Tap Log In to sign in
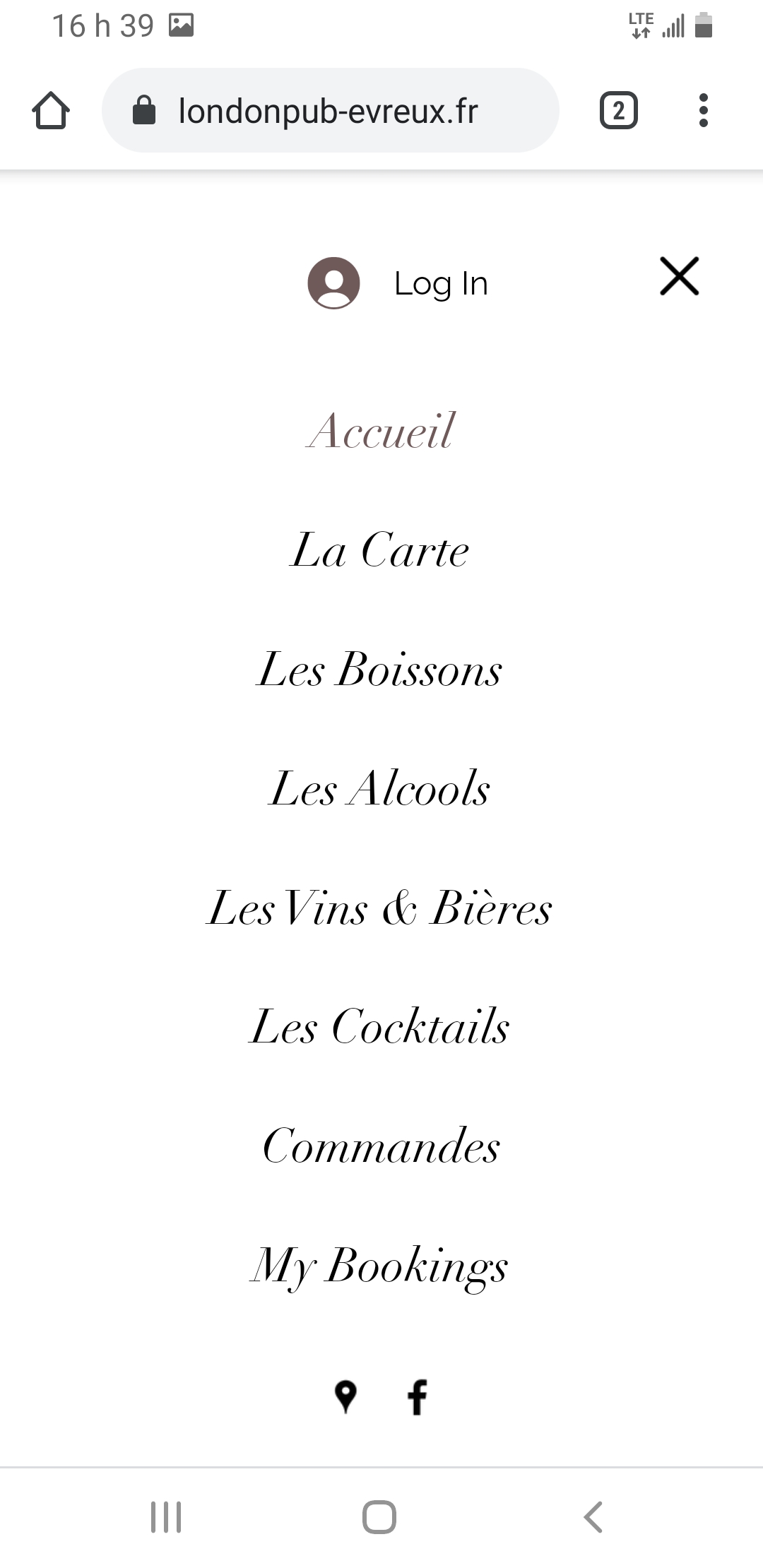Image resolution: width=763 pixels, height=1568 pixels. (x=440, y=284)
